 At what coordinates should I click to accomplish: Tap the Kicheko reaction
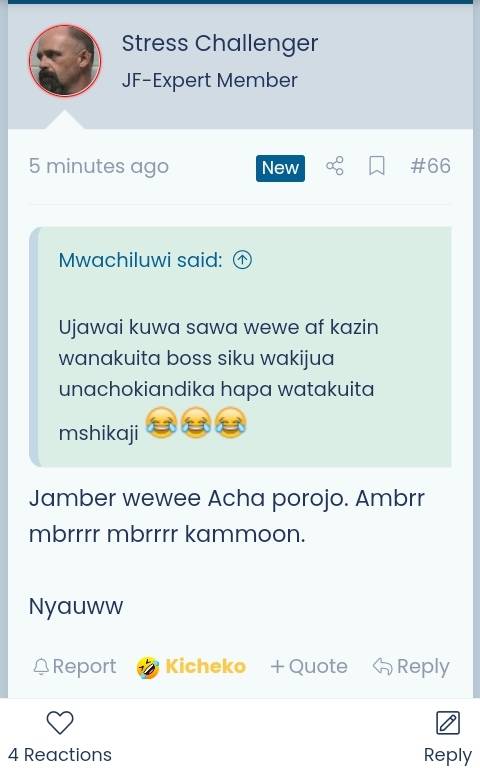tap(191, 667)
